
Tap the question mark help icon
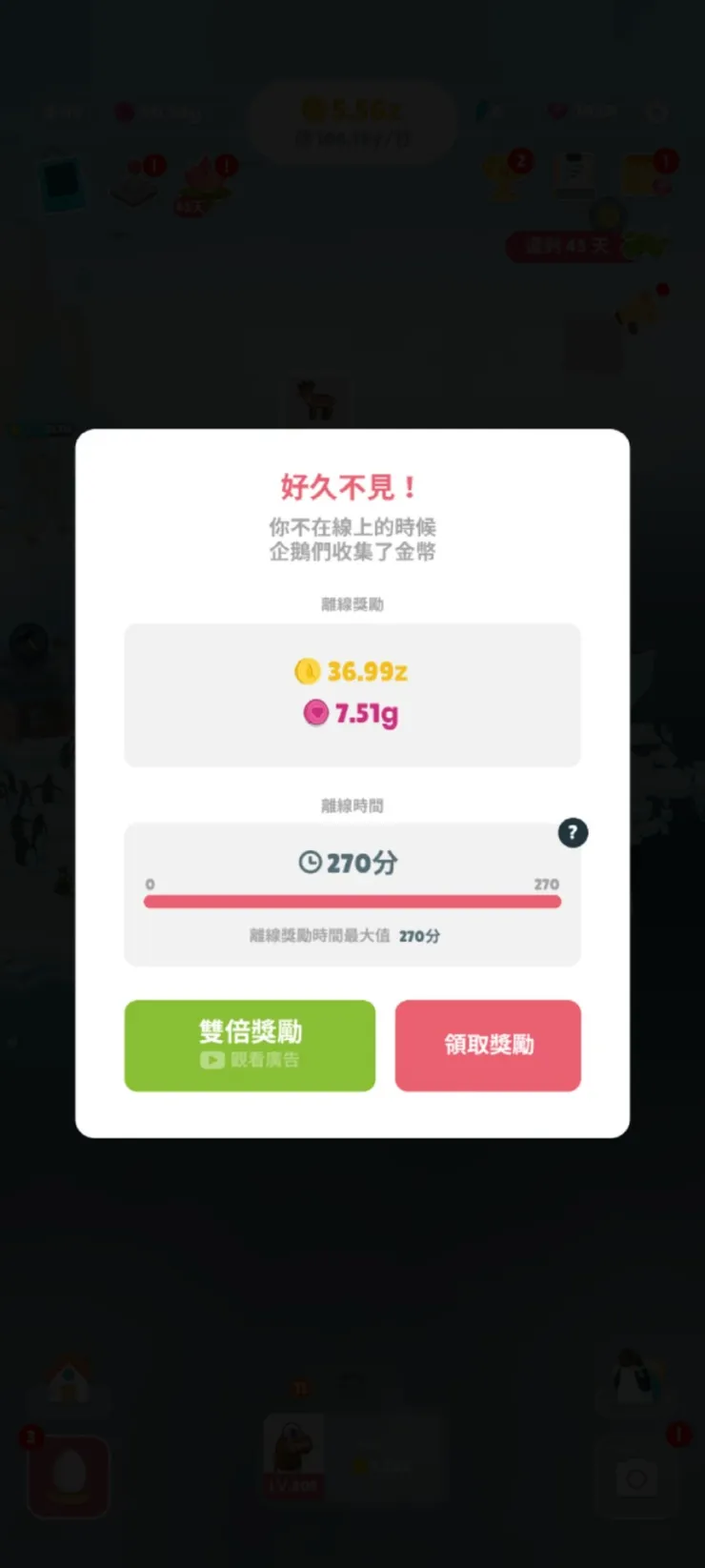coord(572,833)
